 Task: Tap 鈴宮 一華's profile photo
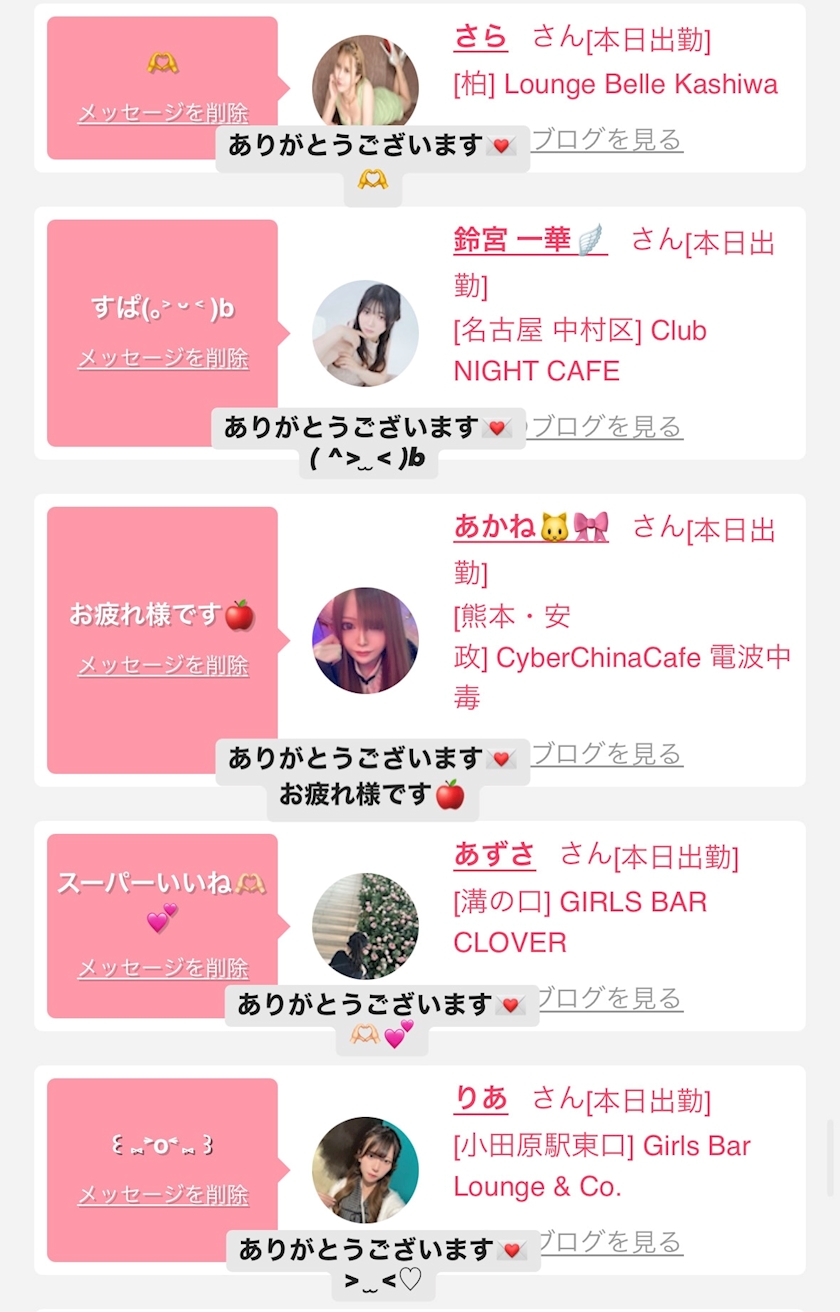pos(365,333)
